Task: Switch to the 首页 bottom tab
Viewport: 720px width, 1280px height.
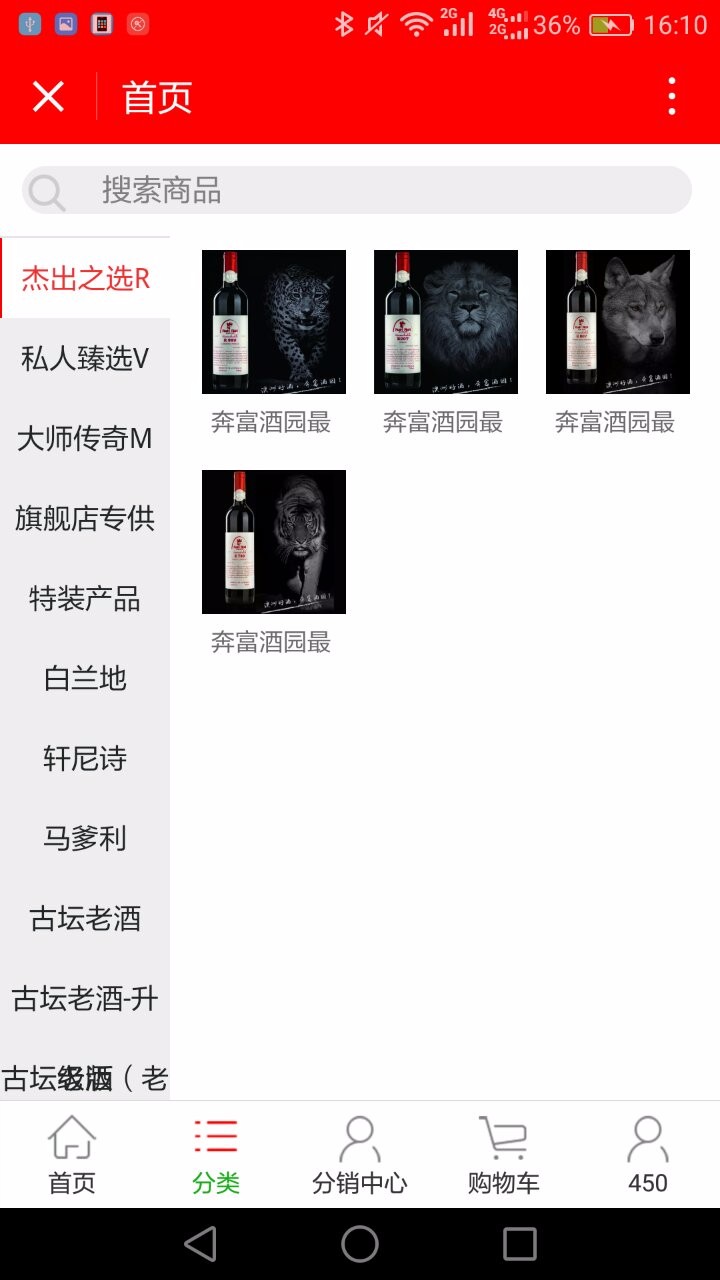Action: point(72,1155)
